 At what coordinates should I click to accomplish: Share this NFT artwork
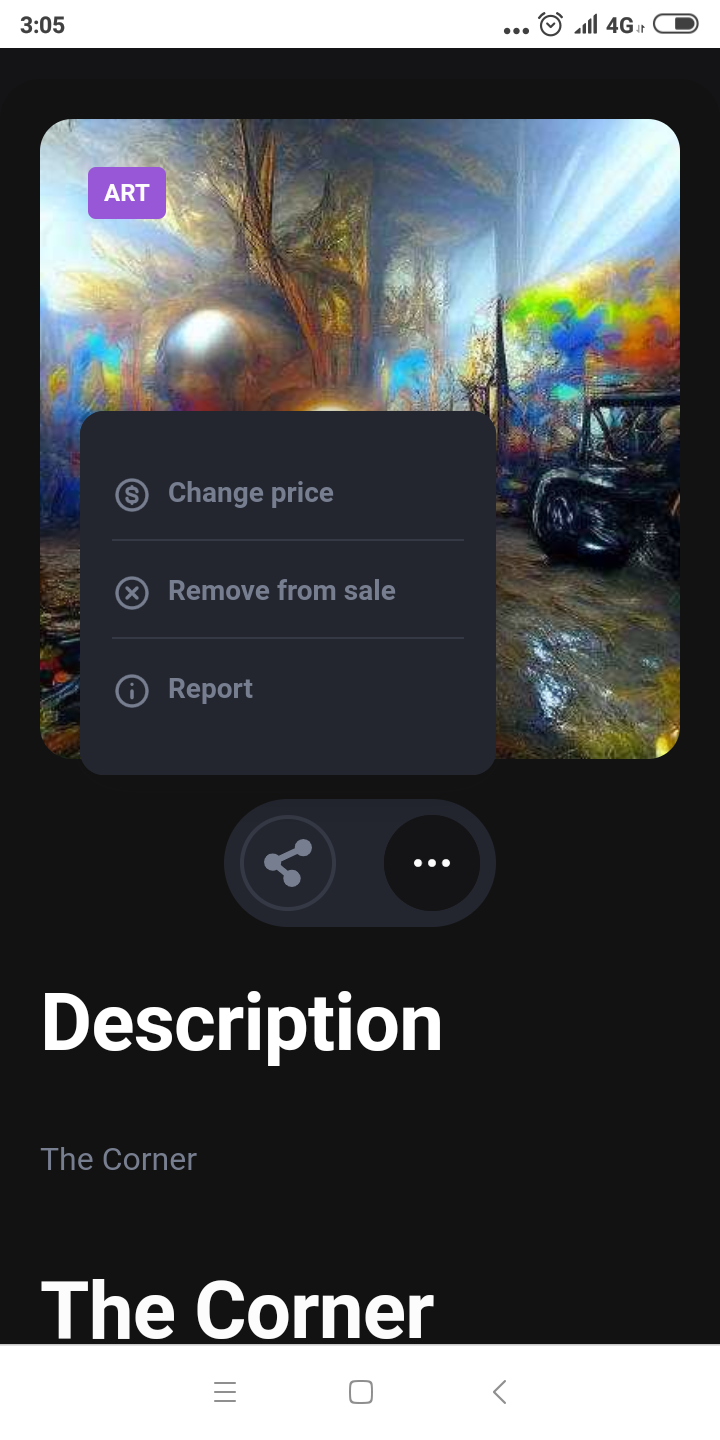click(288, 863)
